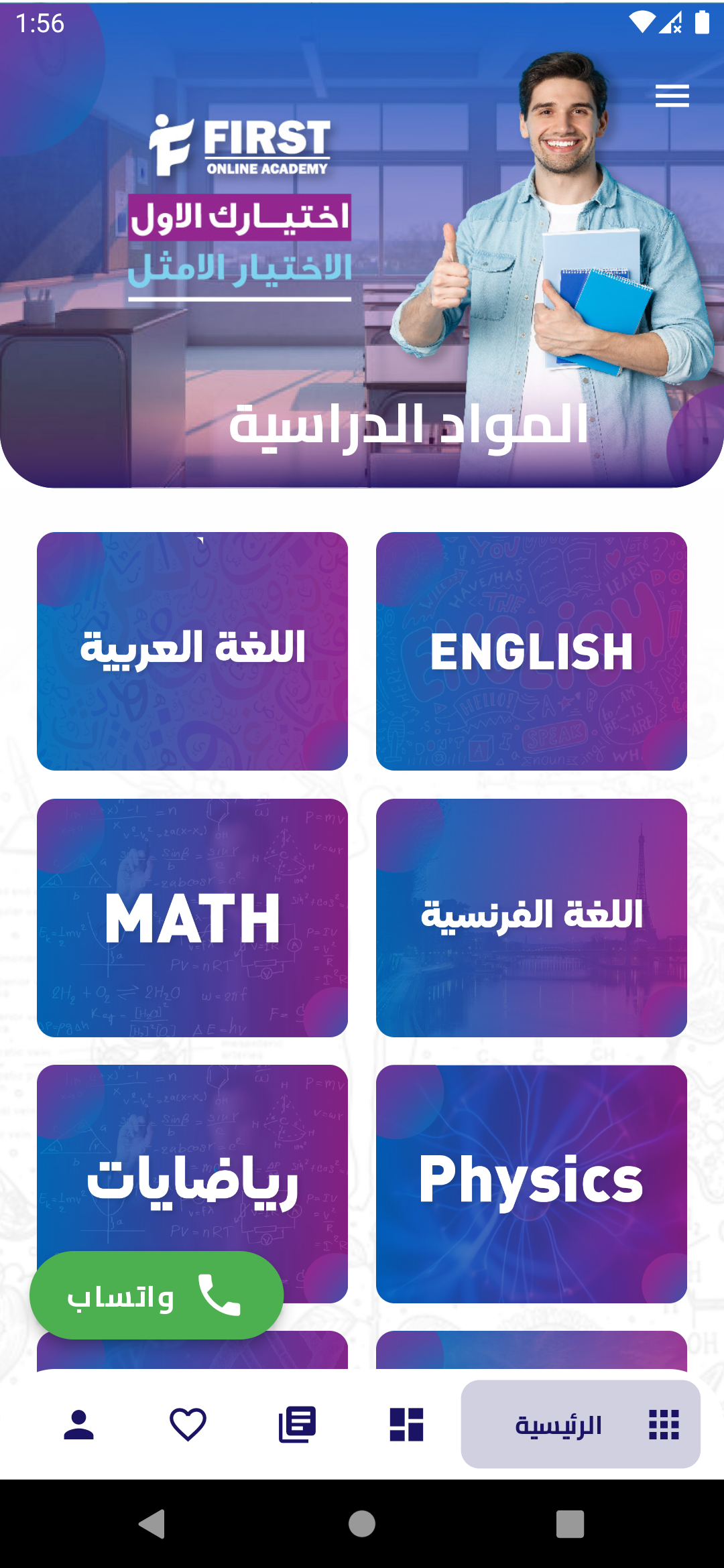Switch to the profile tab
Viewport: 724px width, 1568px height.
(x=79, y=1424)
